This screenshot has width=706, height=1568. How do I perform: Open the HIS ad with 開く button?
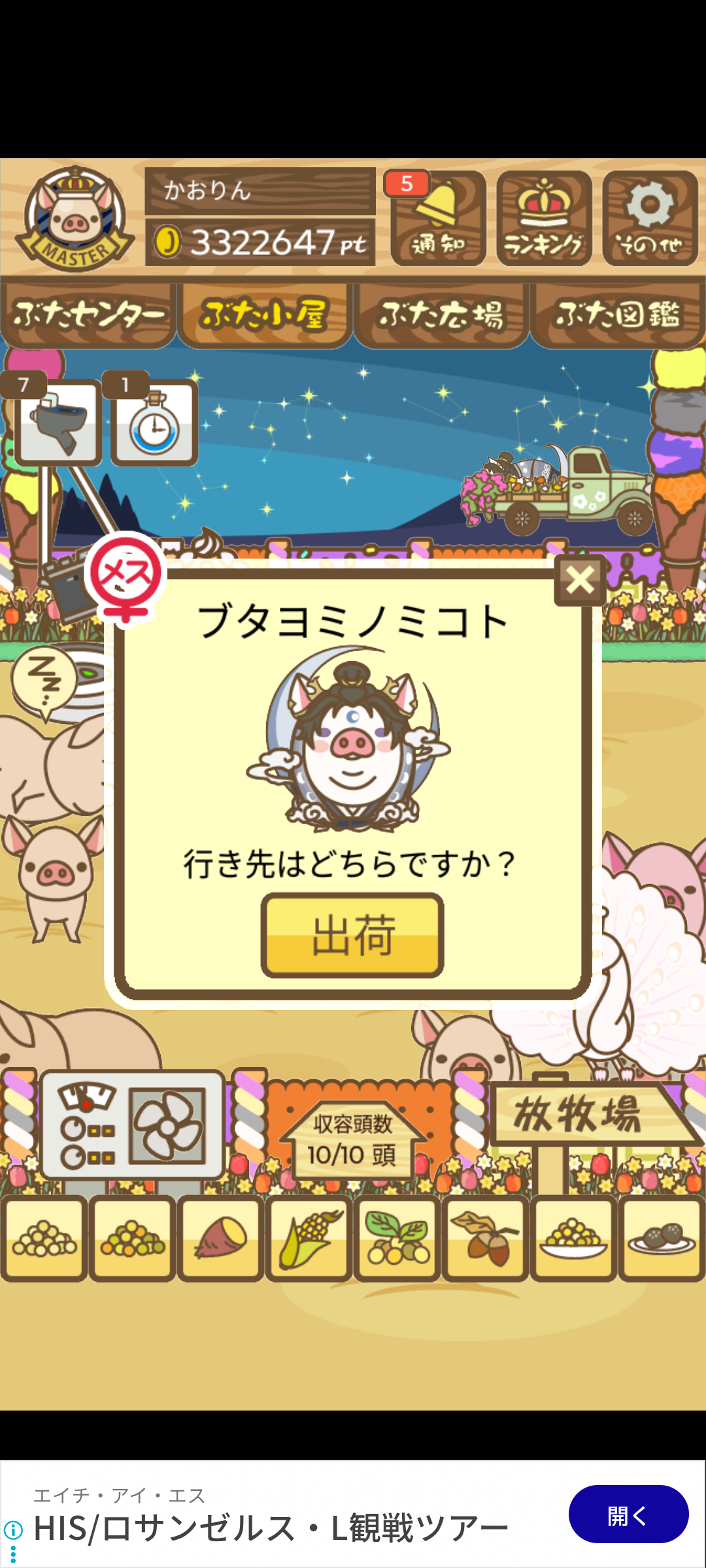[x=628, y=1514]
